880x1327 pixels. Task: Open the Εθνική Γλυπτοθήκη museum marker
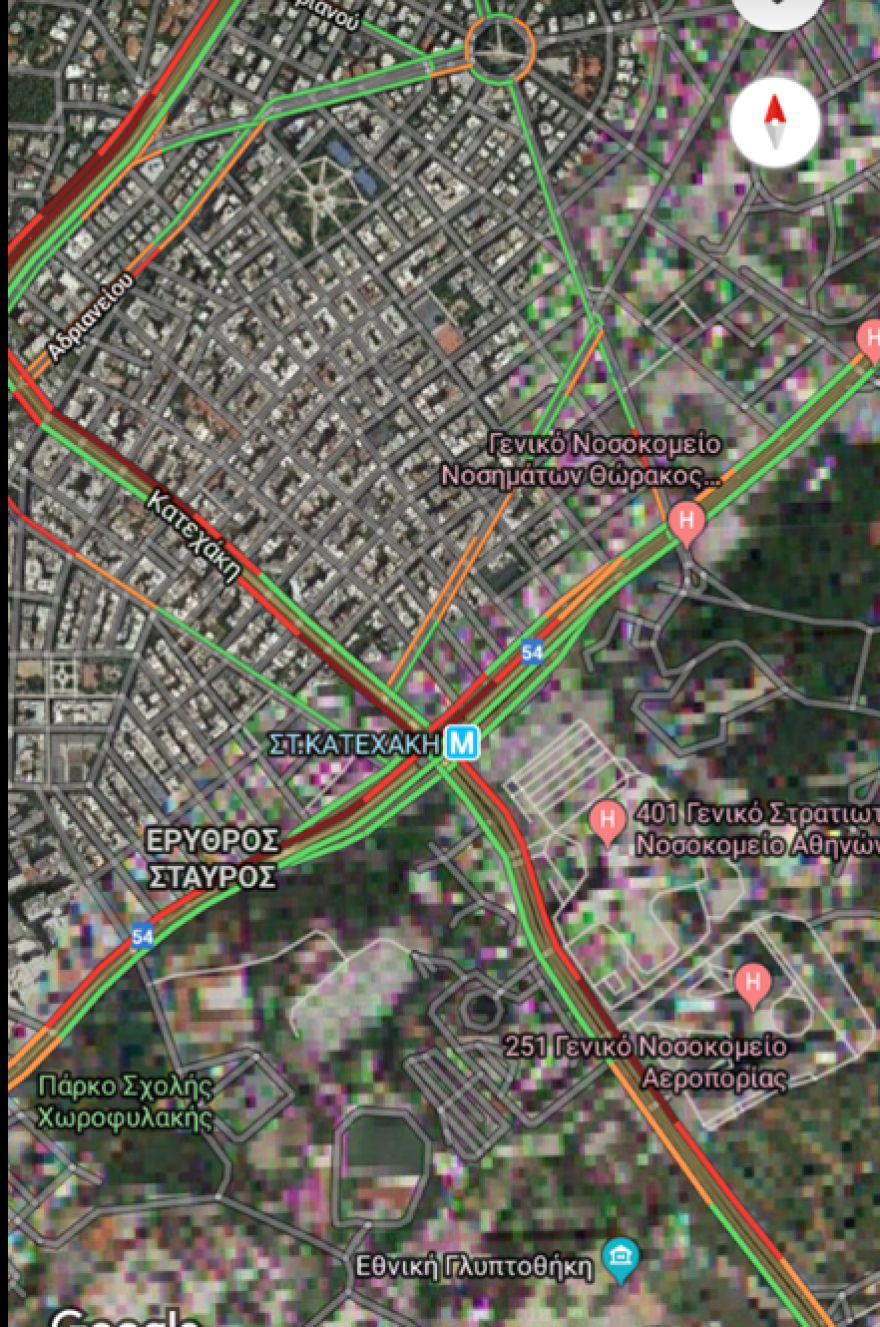coord(621,1260)
